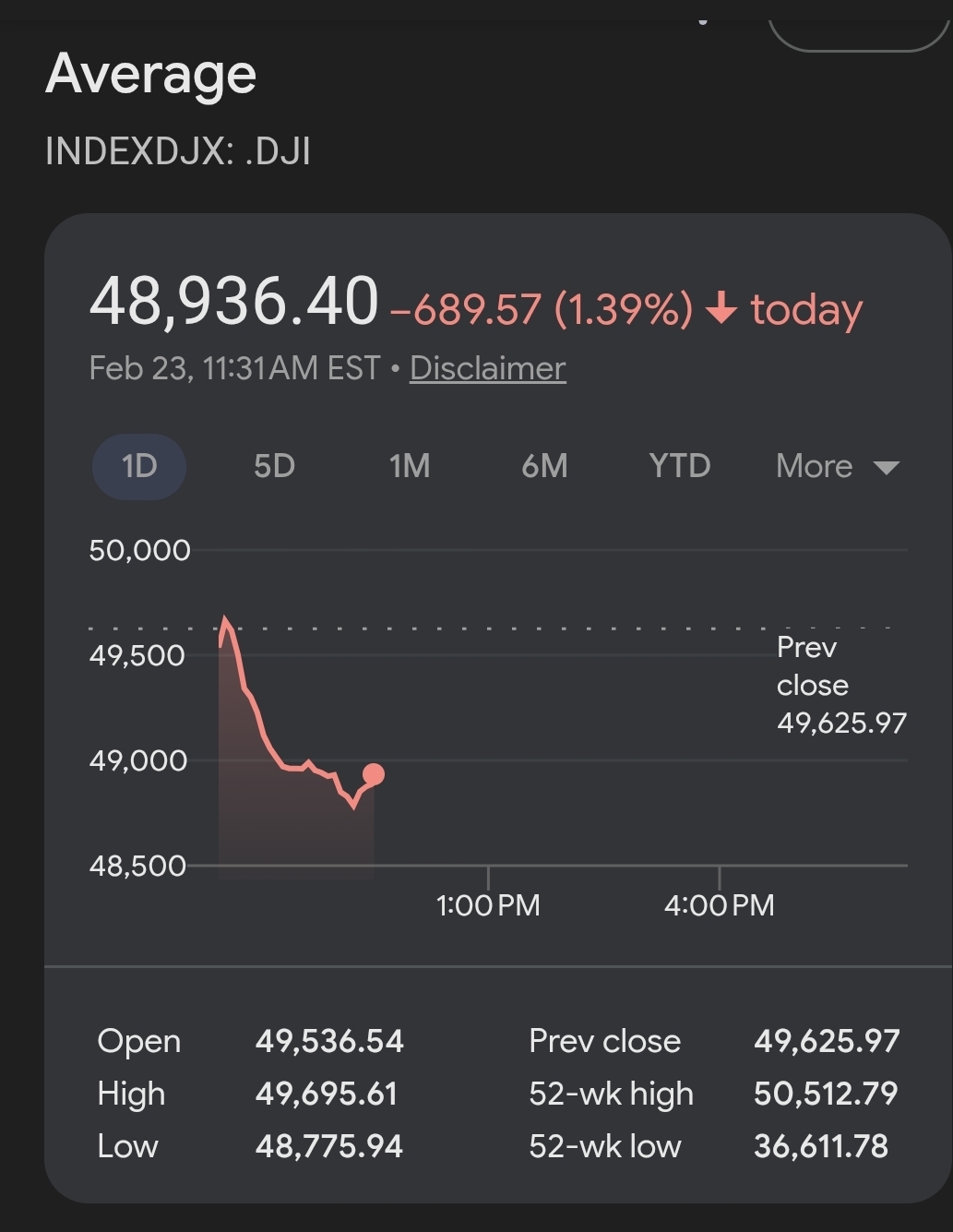Select the YTD chart range
Screen dimensions: 953x1232
[x=678, y=466]
